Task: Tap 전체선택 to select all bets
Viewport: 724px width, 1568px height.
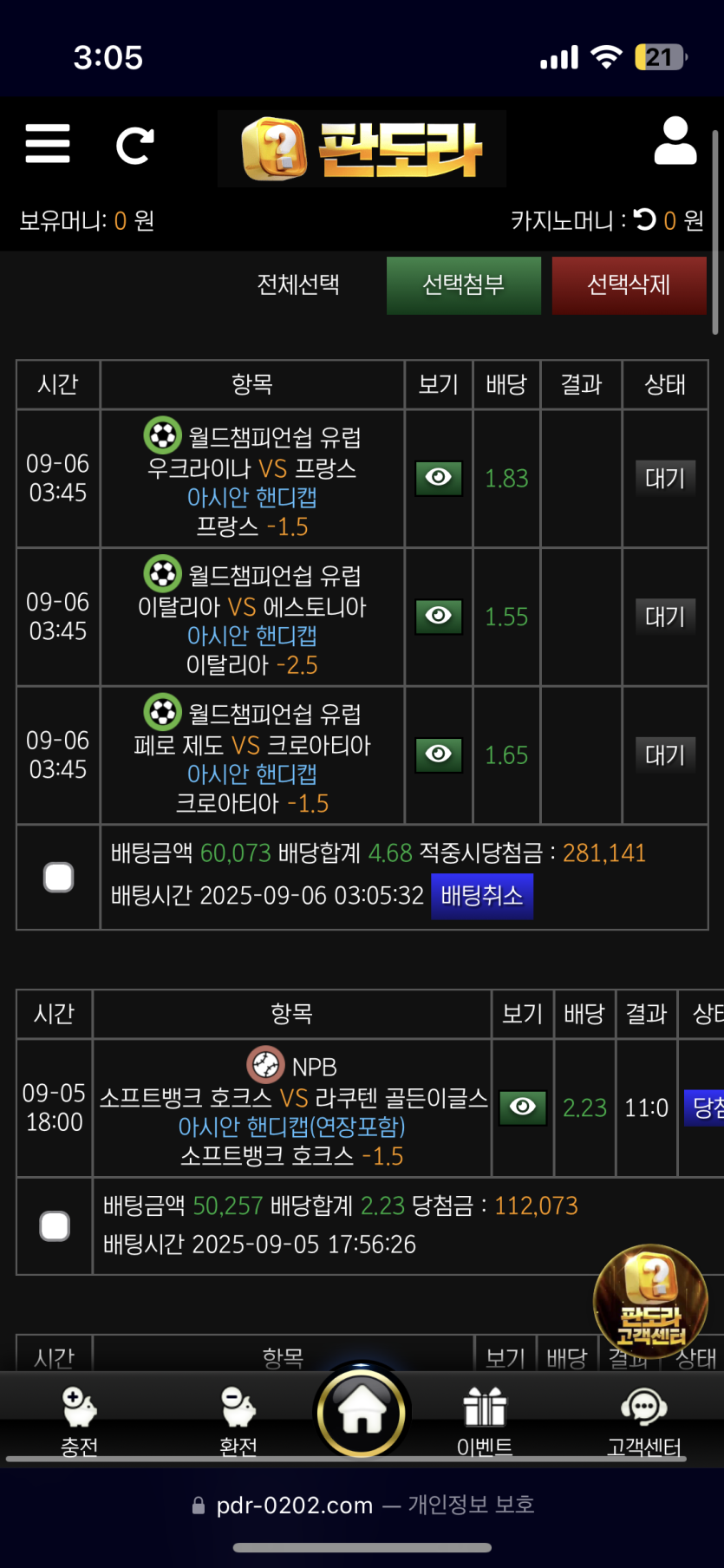Action: (x=298, y=284)
